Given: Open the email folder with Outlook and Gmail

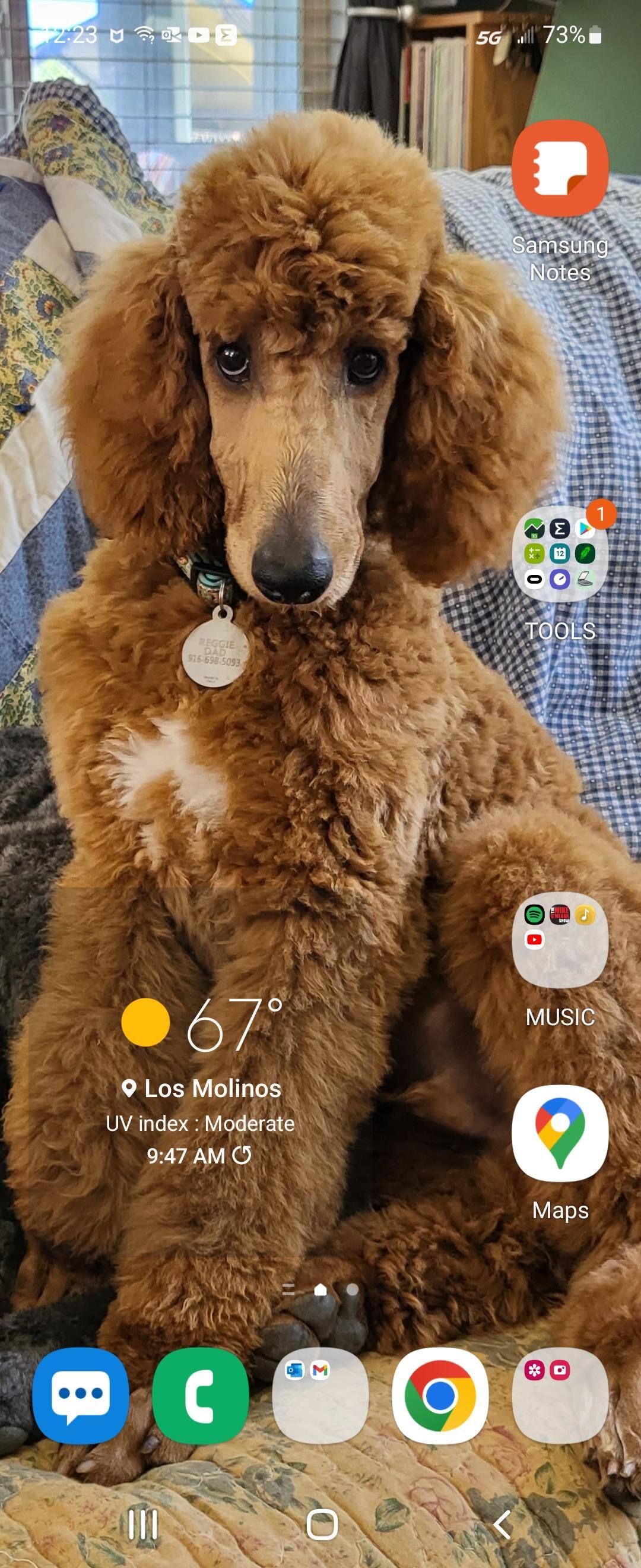Looking at the screenshot, I should click(320, 1395).
